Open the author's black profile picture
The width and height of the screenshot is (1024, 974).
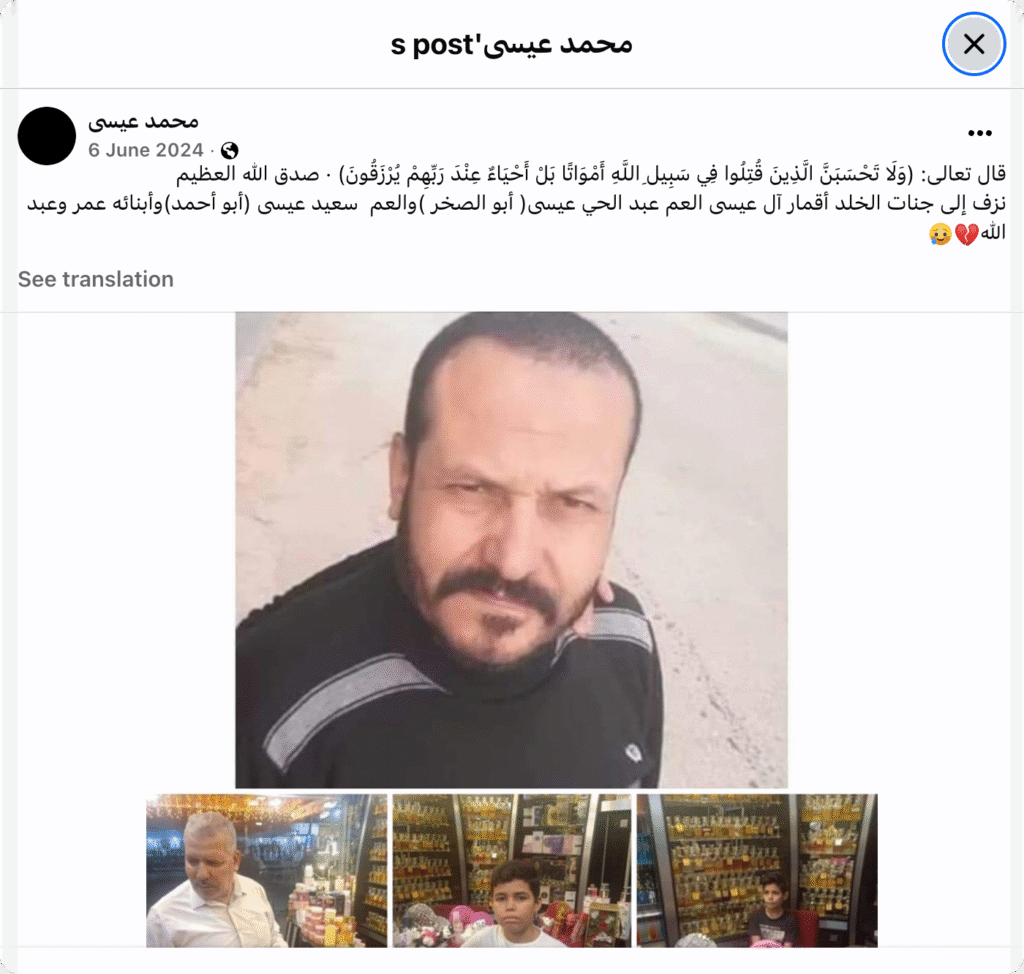tap(47, 136)
